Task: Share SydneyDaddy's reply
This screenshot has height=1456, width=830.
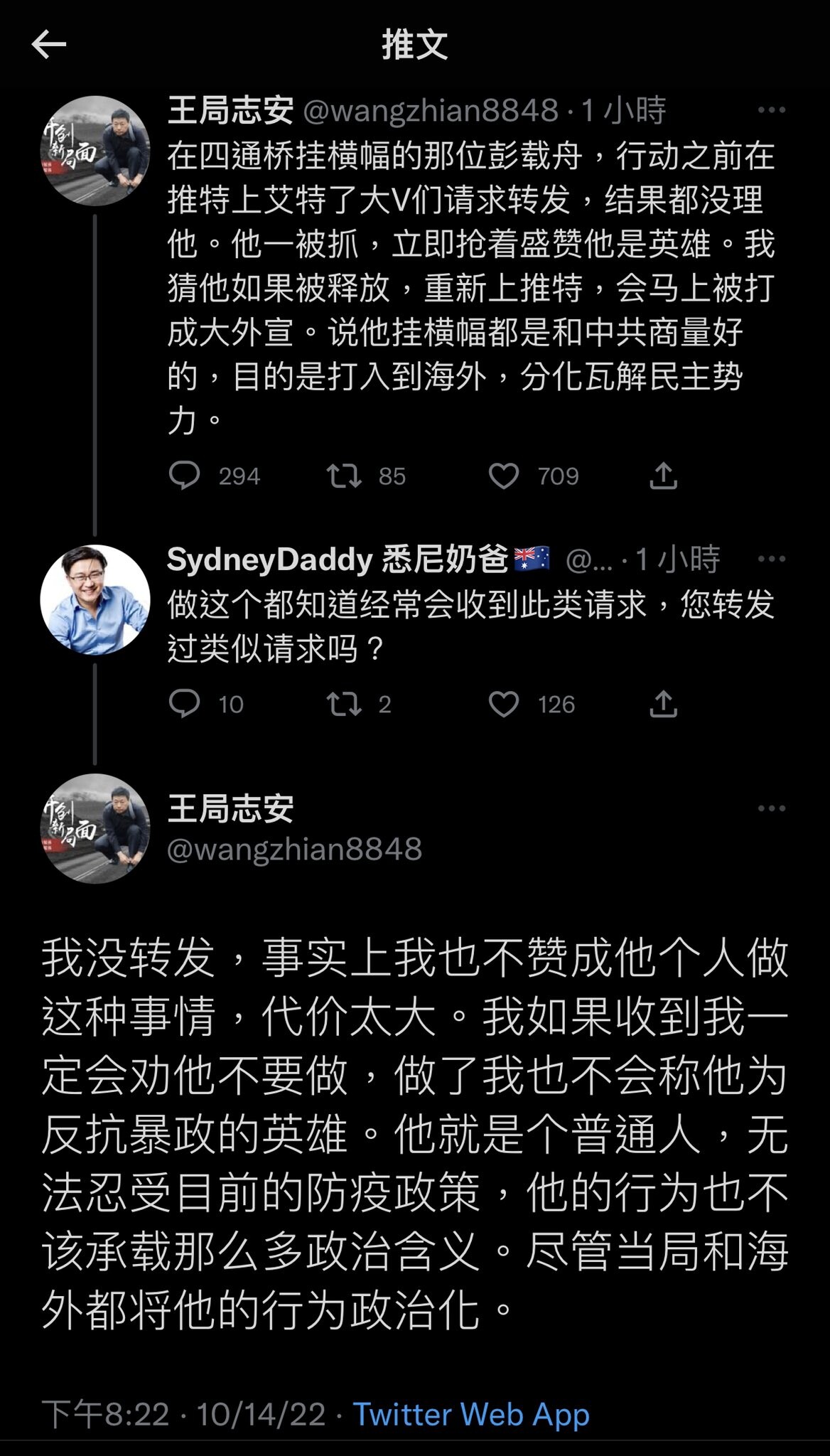Action: point(663,704)
